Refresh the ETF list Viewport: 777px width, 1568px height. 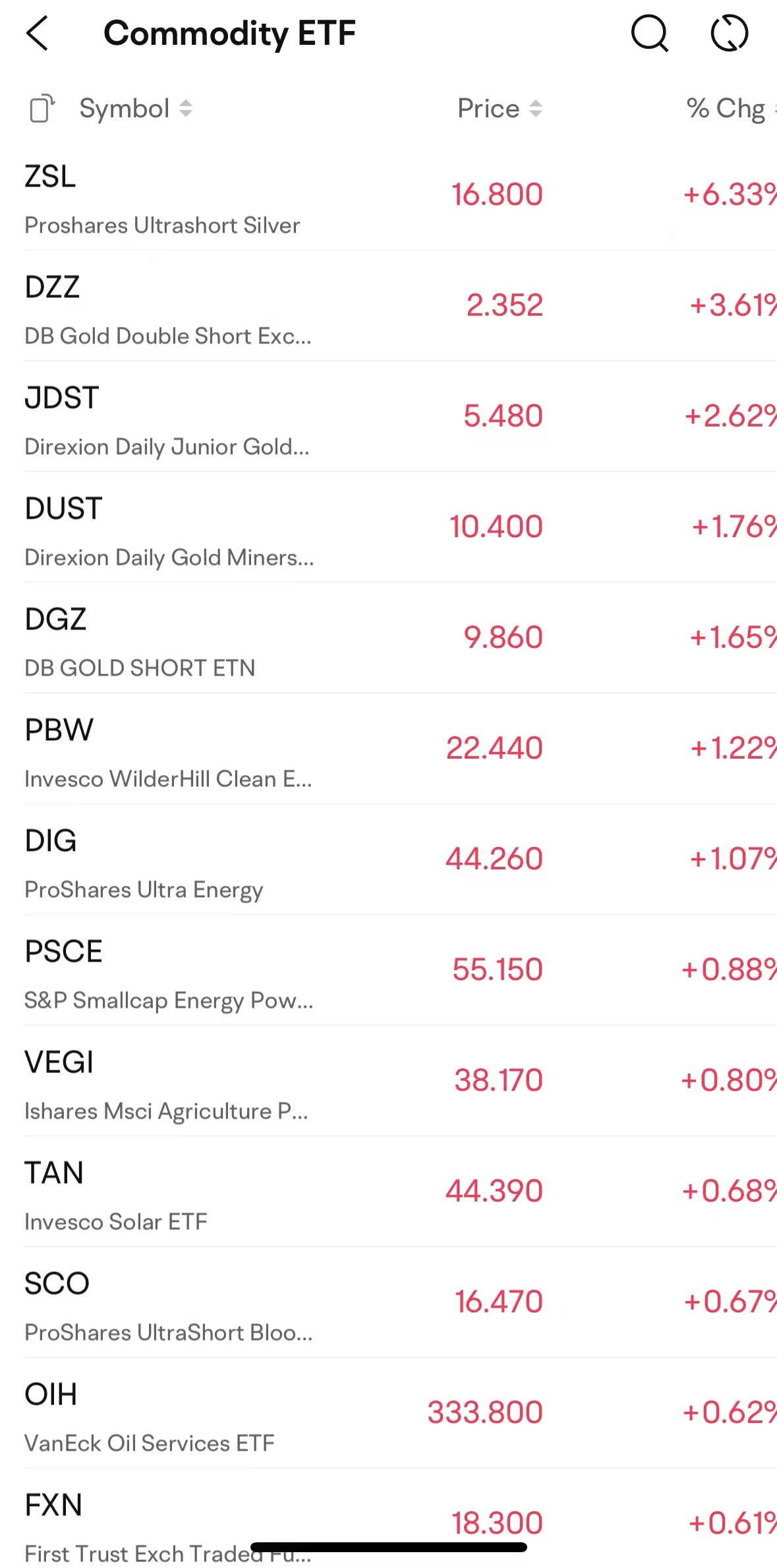(729, 34)
